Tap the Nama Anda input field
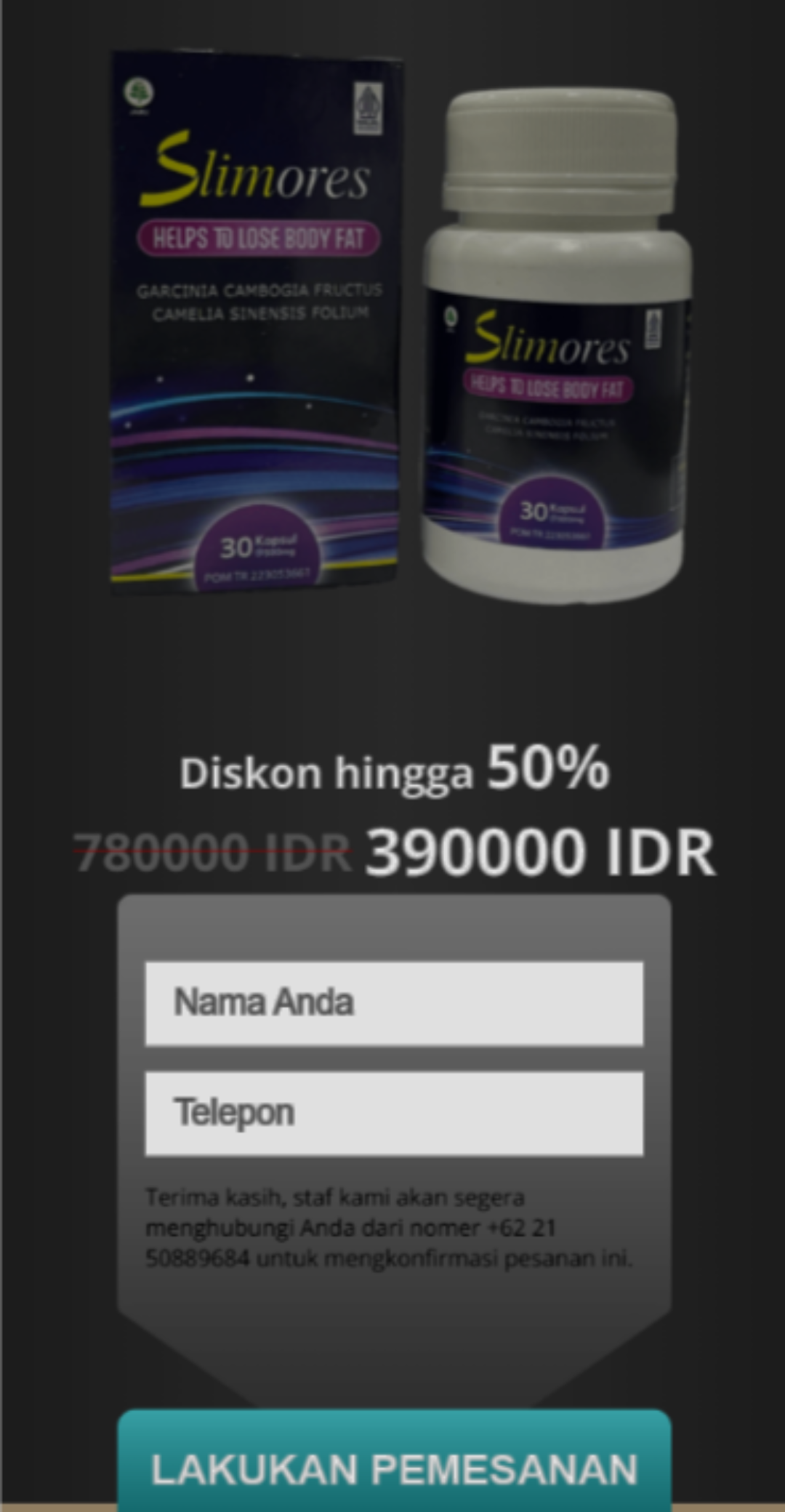This screenshot has height=1512, width=785. tap(394, 1003)
